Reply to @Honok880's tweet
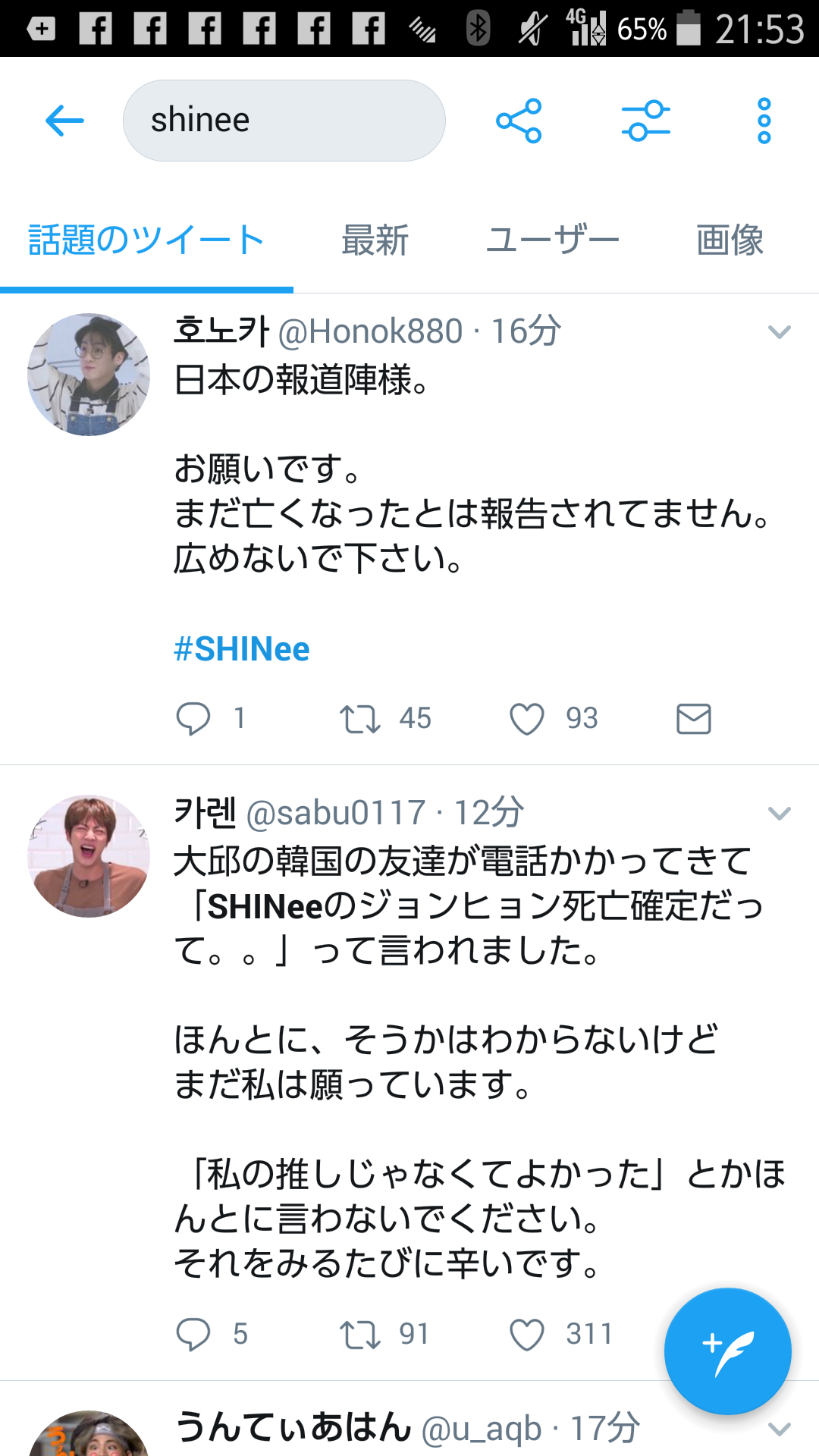819x1456 pixels. click(193, 718)
